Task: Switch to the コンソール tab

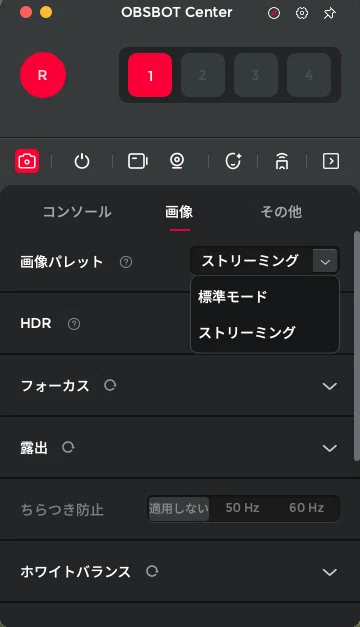Action: click(x=77, y=212)
